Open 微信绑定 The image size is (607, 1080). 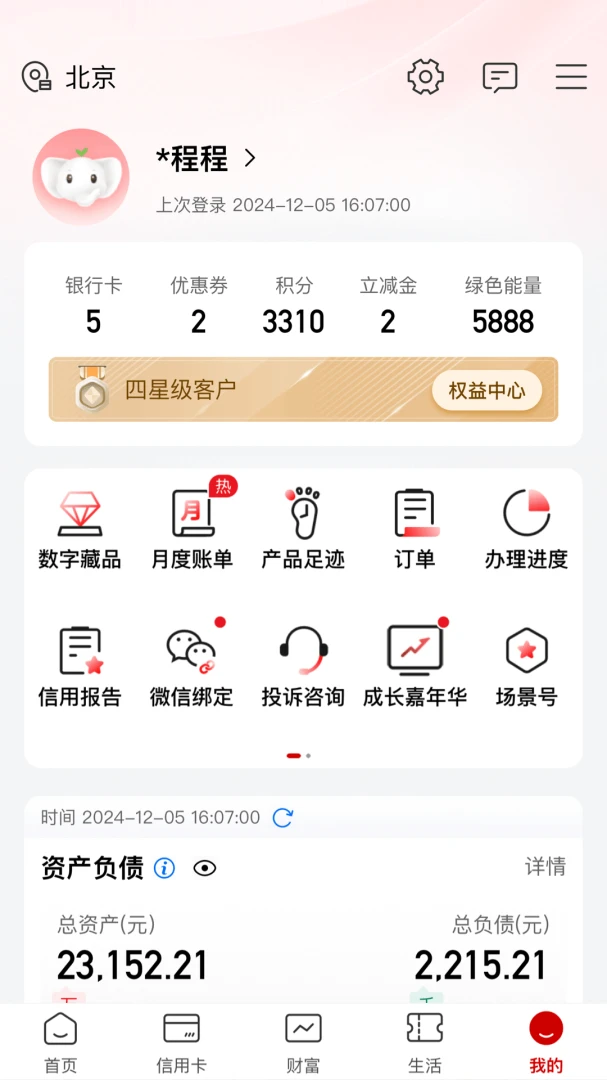pos(192,667)
